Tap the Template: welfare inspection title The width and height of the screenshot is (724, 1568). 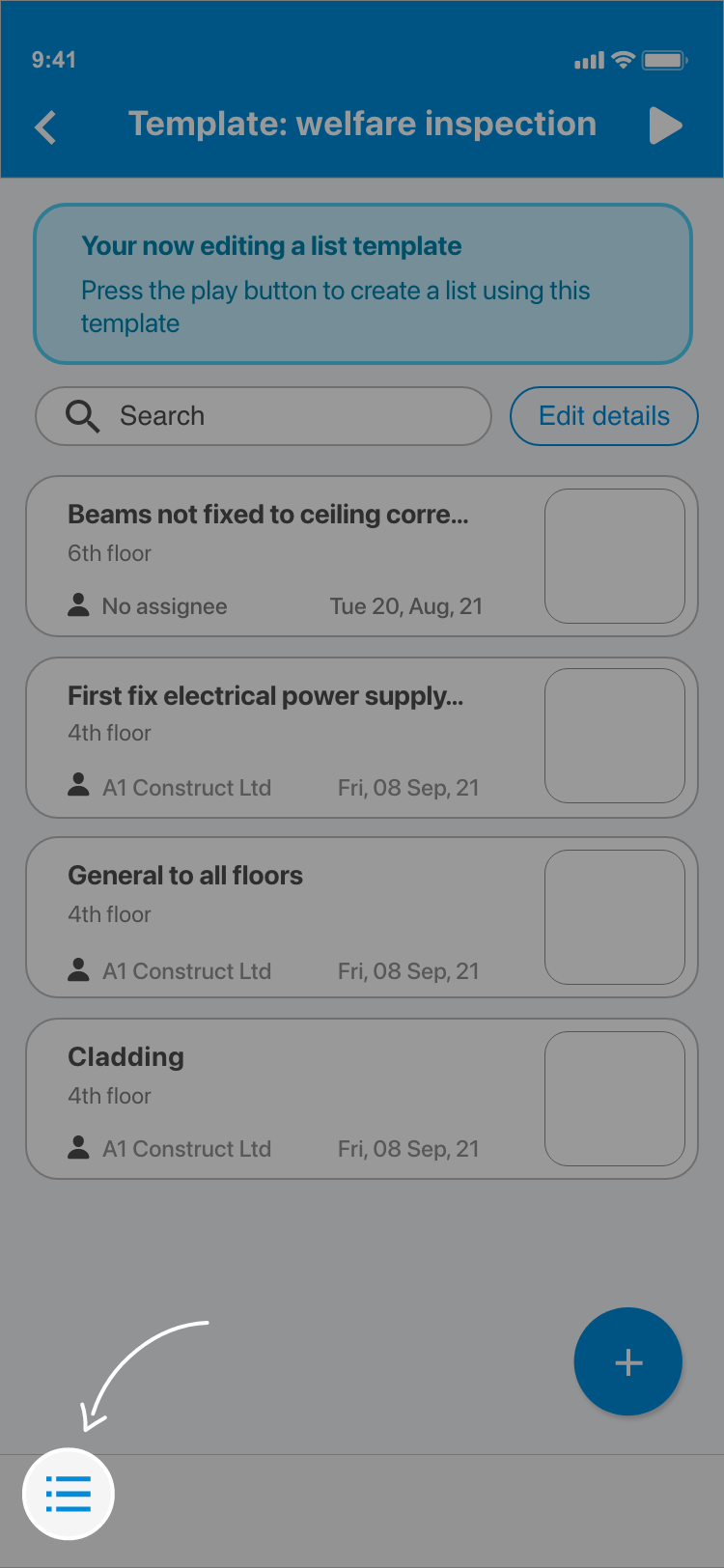click(x=362, y=124)
